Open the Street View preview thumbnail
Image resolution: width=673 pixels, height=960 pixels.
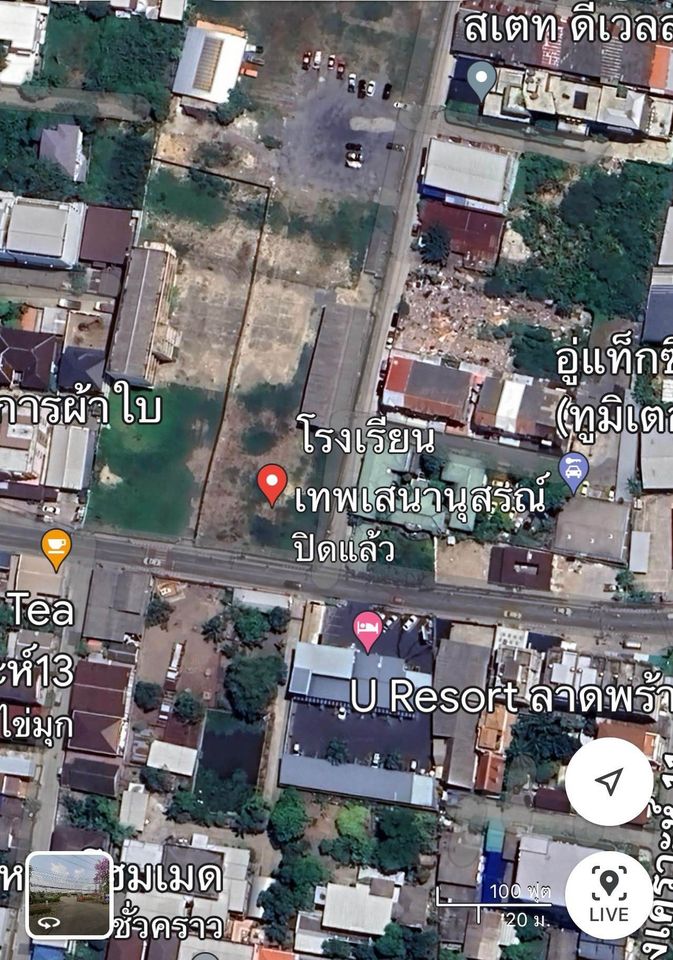pyautogui.click(x=69, y=894)
